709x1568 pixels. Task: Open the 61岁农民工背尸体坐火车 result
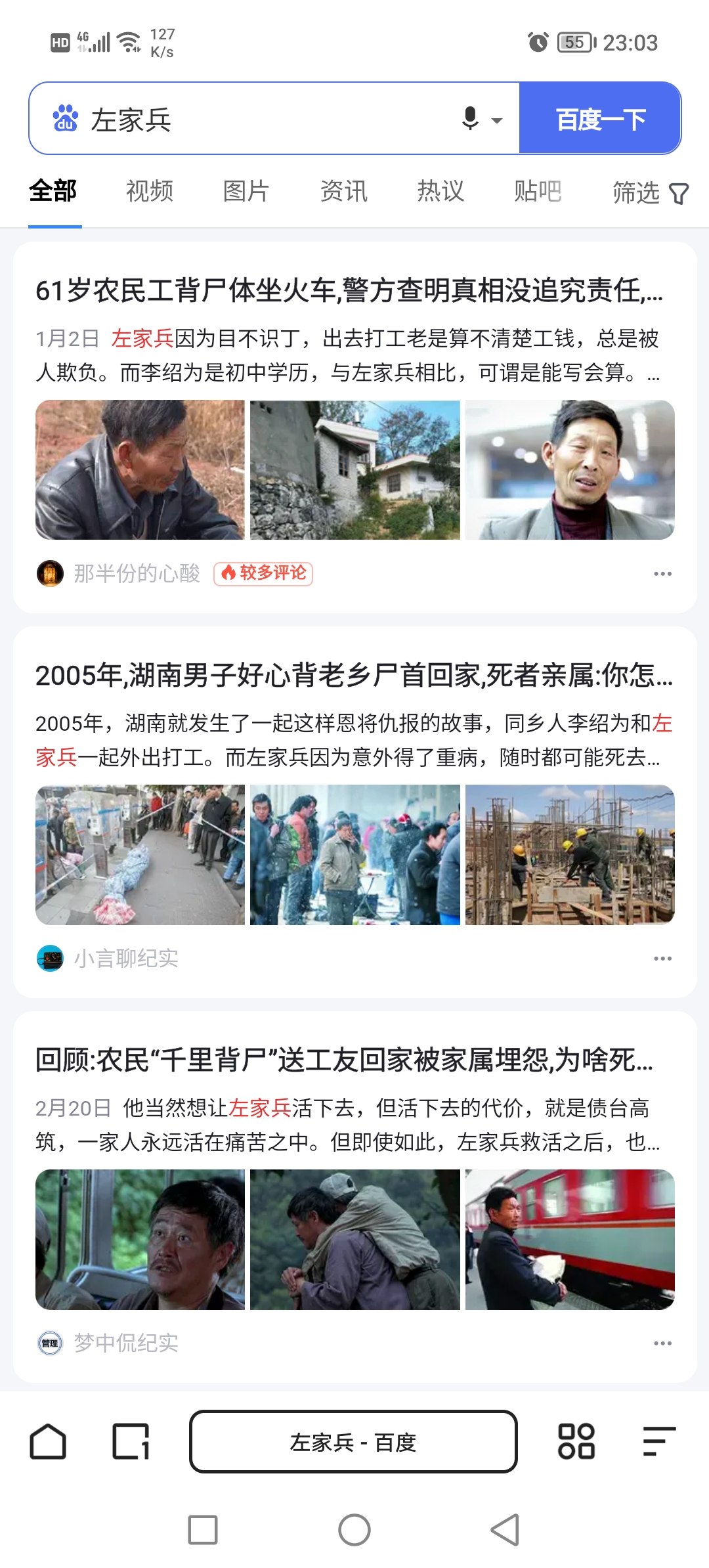[349, 290]
